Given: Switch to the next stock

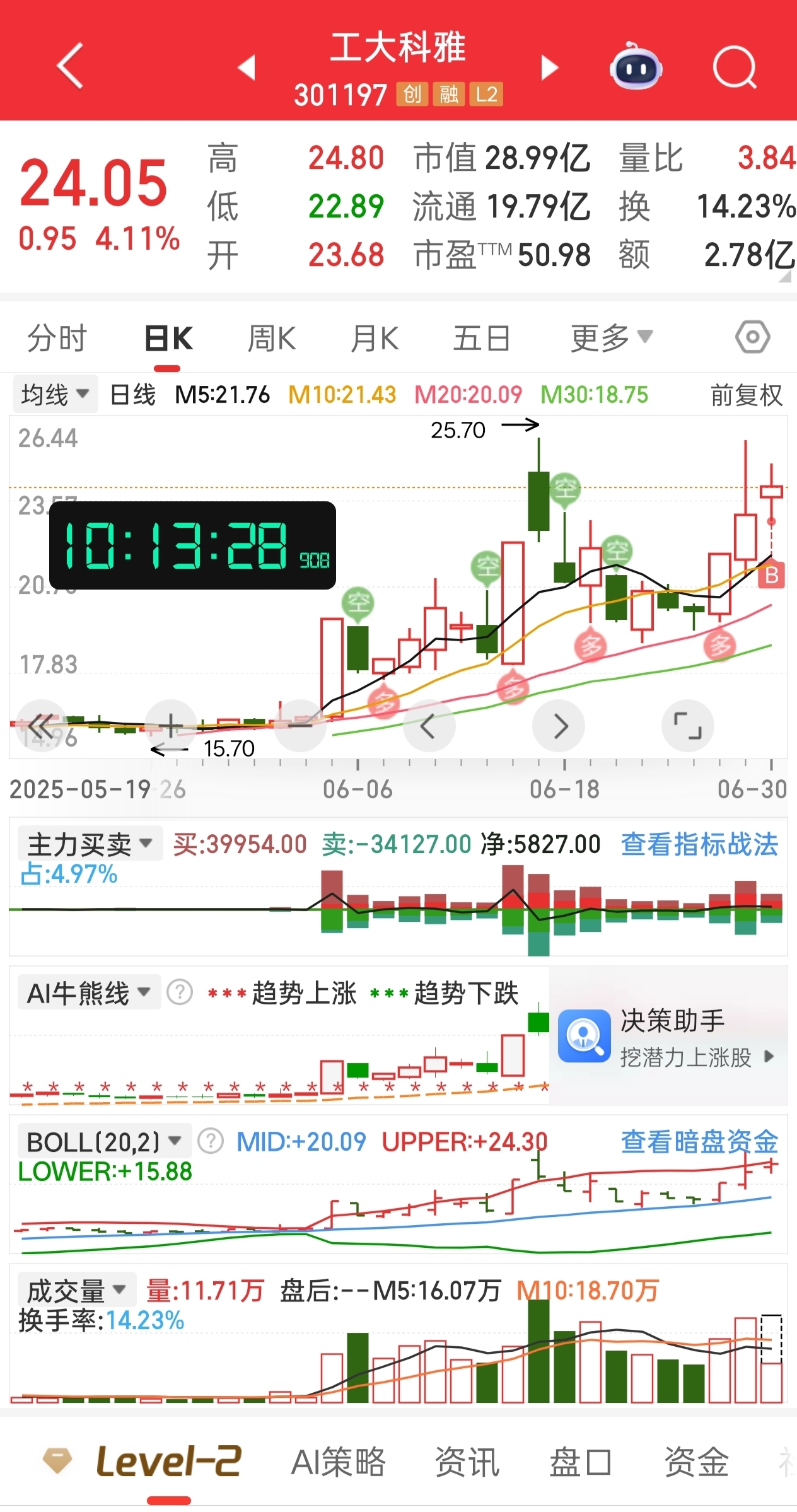Looking at the screenshot, I should (550, 67).
